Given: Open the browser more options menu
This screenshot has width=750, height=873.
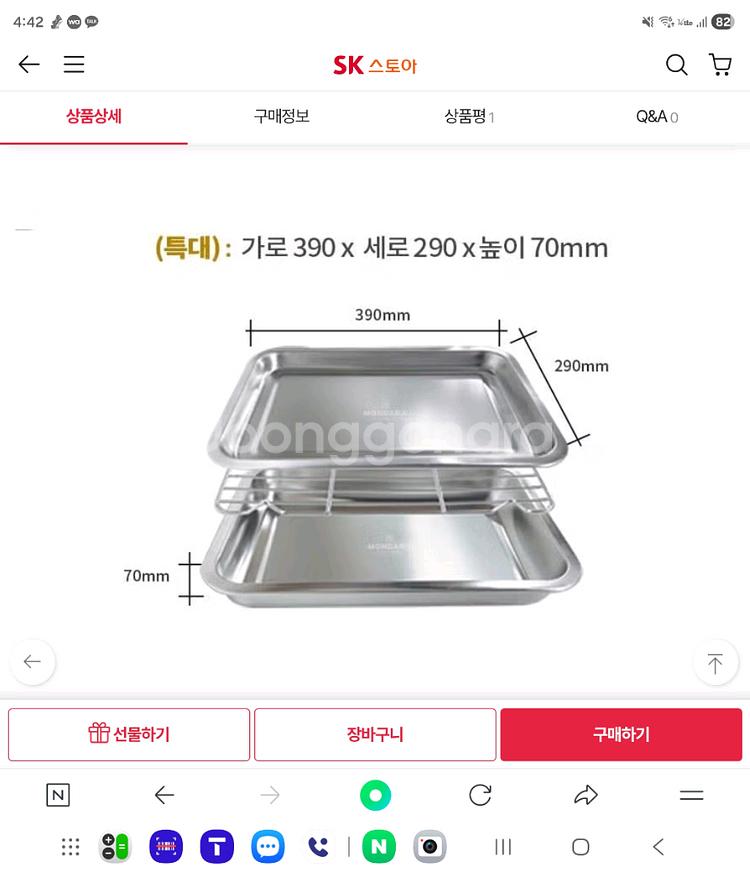Looking at the screenshot, I should (x=691, y=795).
